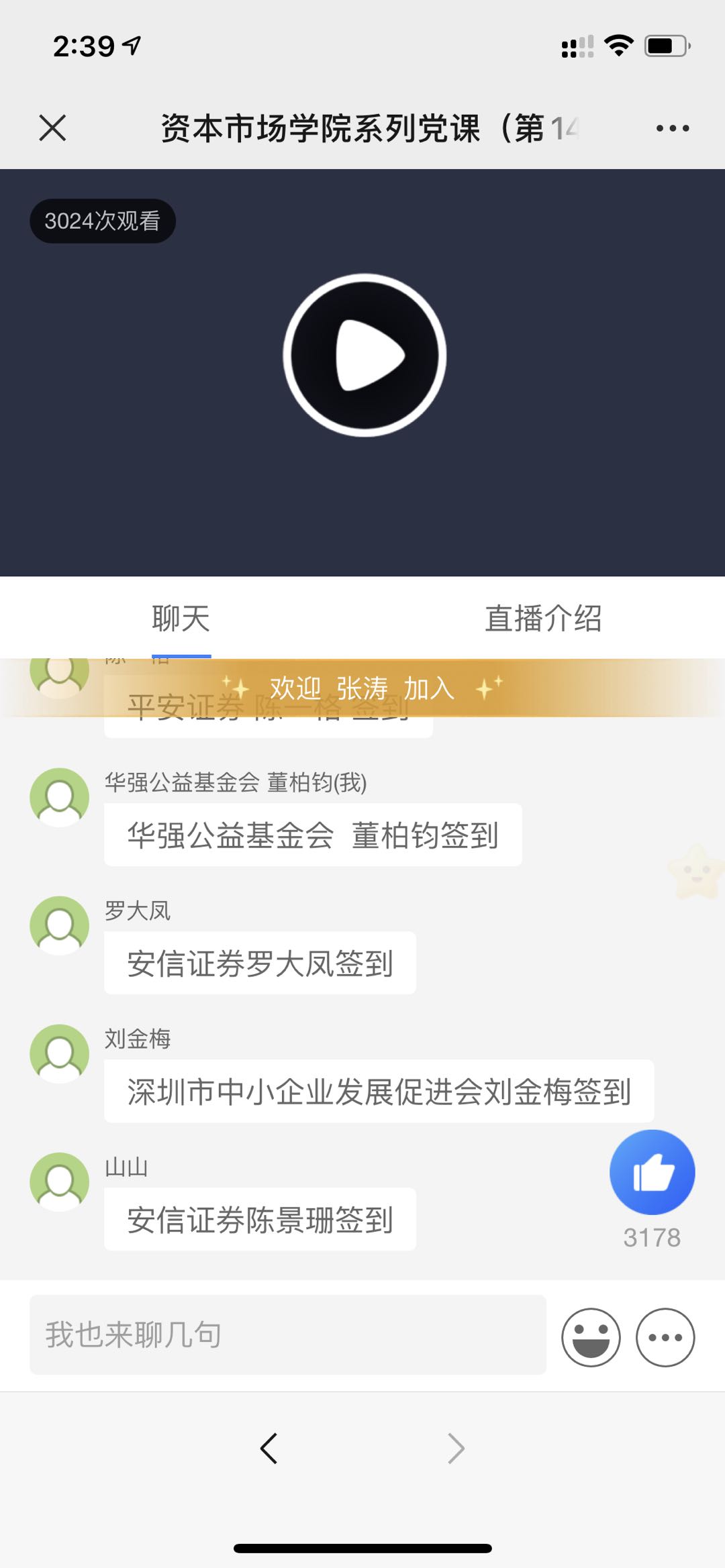Open more options beside the emoji button
This screenshot has width=725, height=1568.
click(665, 1337)
